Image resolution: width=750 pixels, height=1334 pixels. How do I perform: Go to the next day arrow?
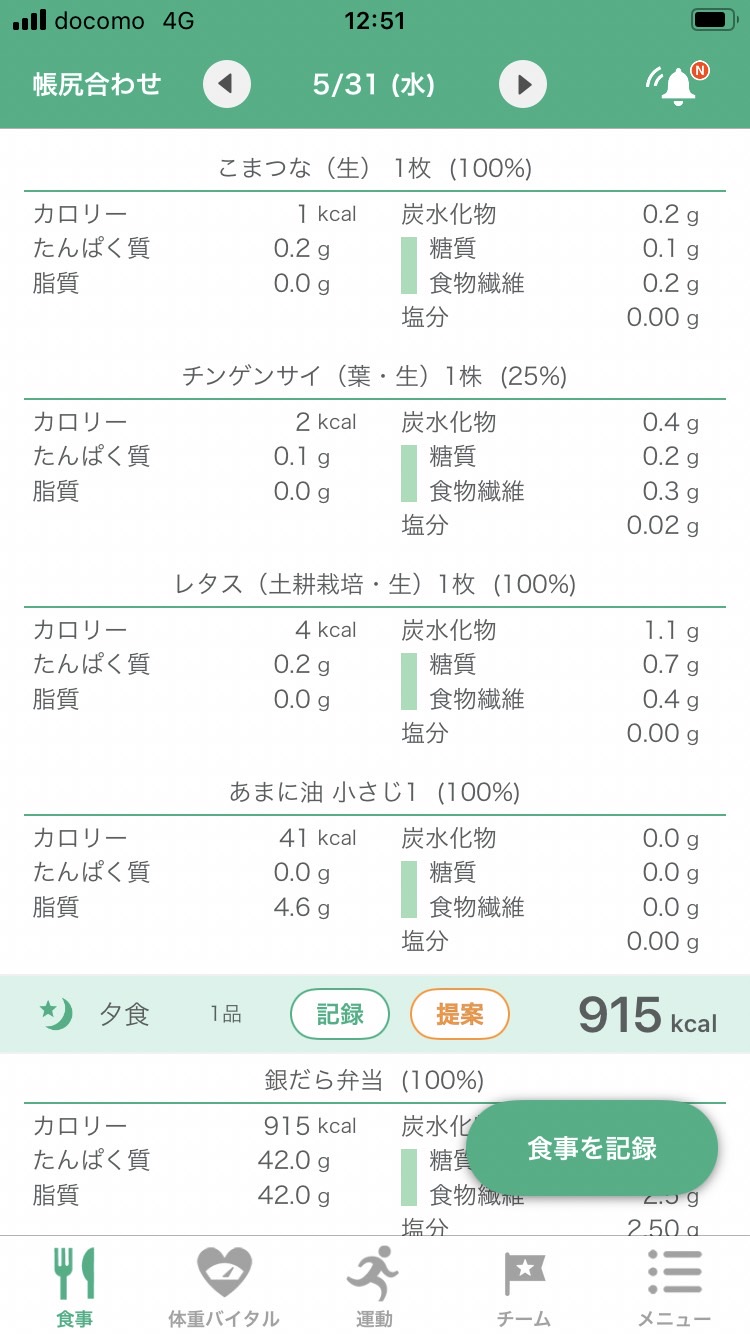click(523, 85)
